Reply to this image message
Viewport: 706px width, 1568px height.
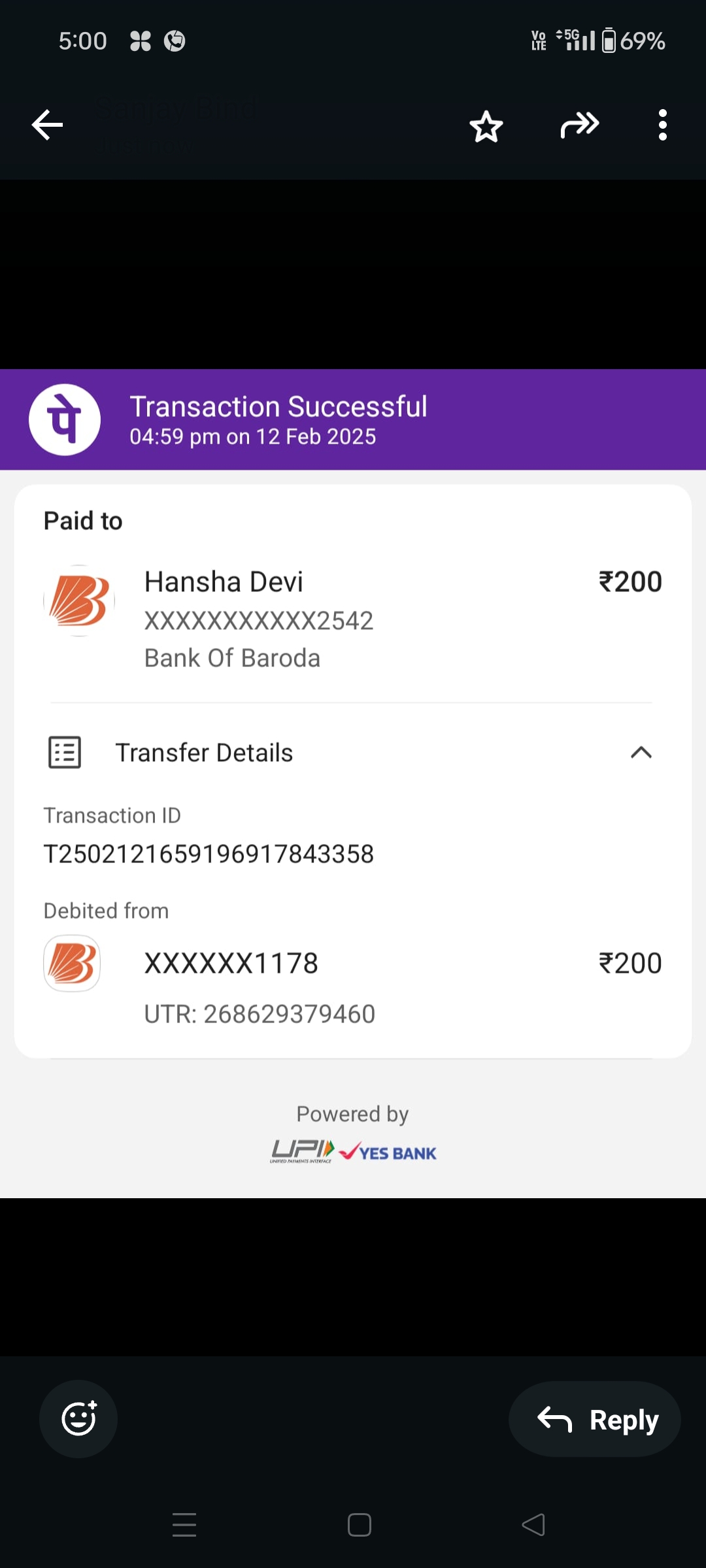(x=595, y=1419)
